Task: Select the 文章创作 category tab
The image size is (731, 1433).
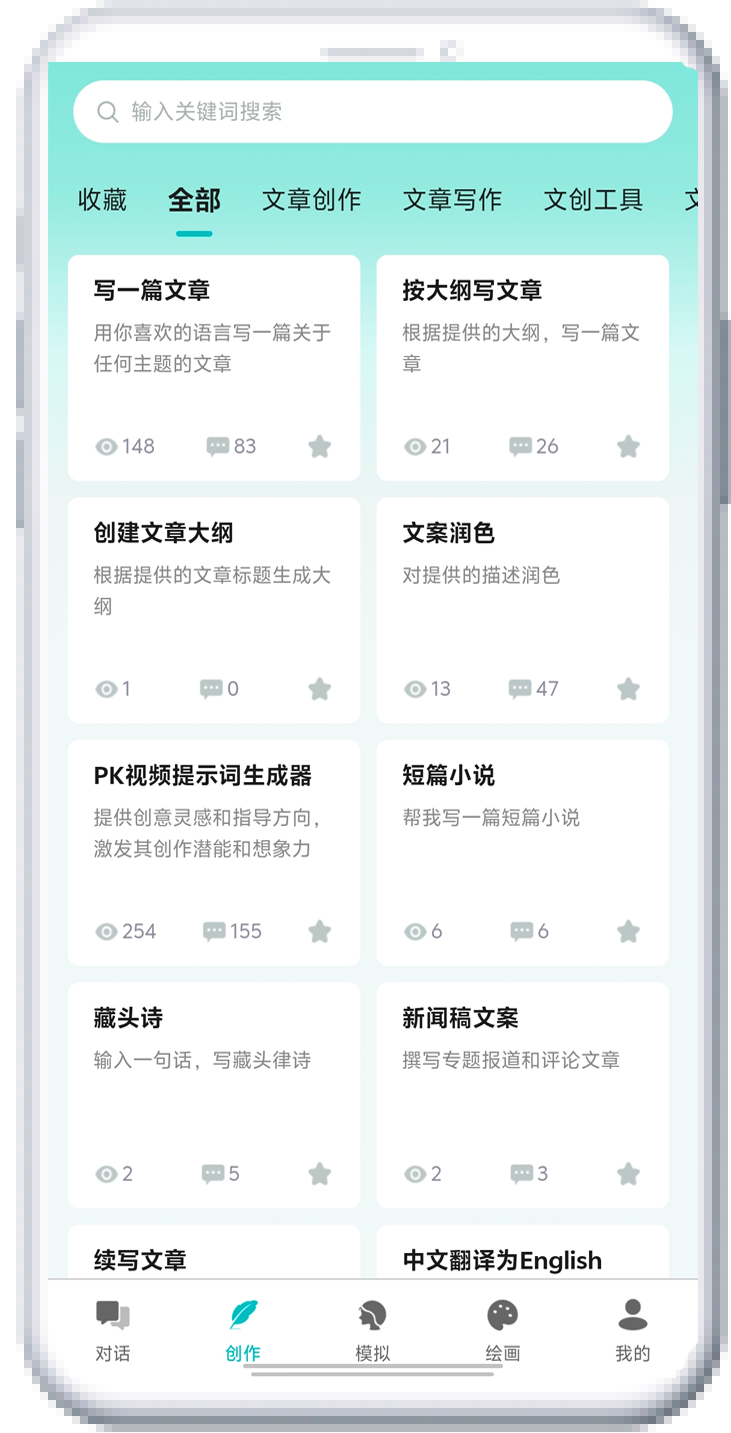Action: (x=311, y=200)
